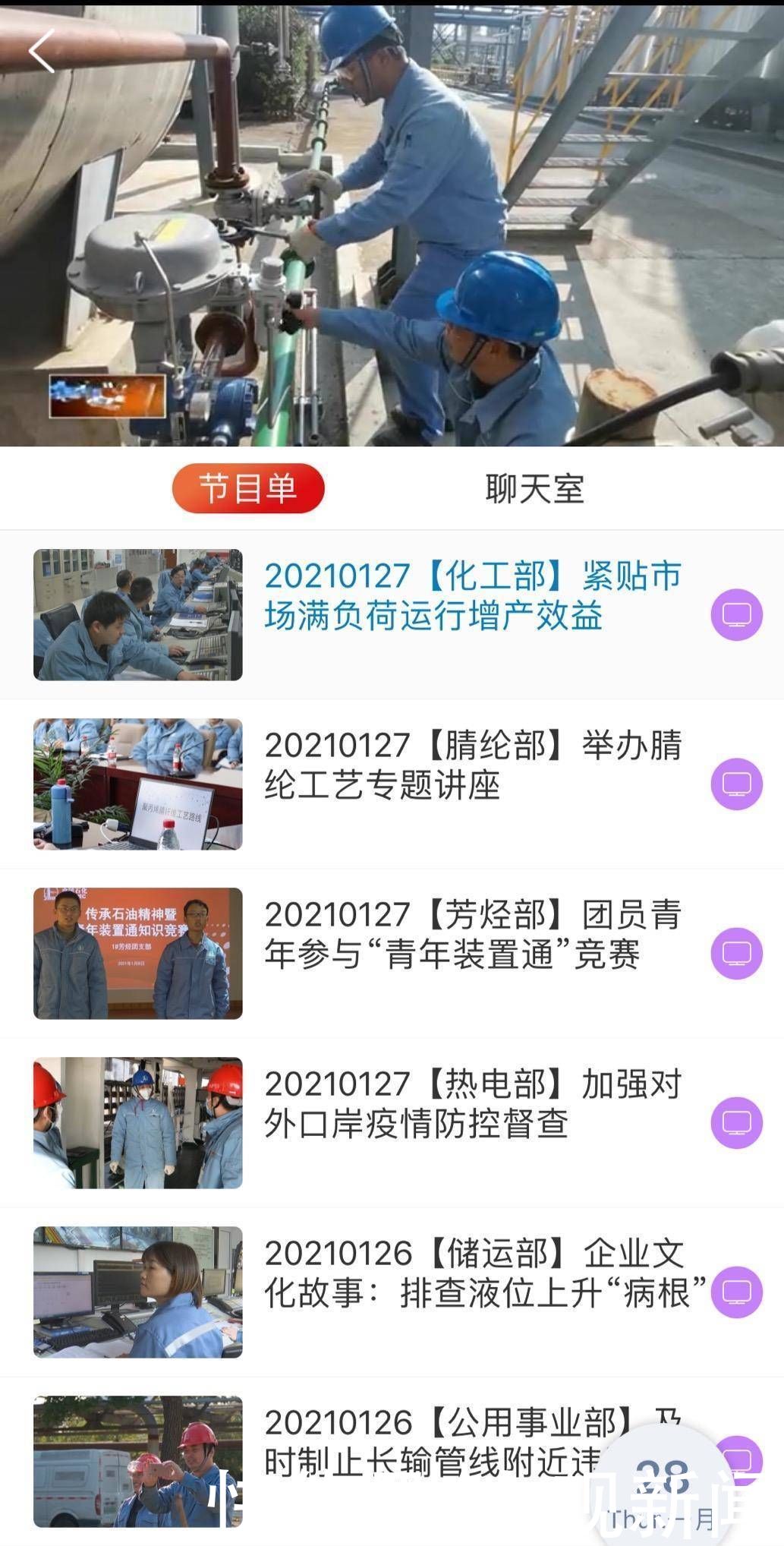Image resolution: width=784 pixels, height=1546 pixels.
Task: Tap the purple TV icon beside the 化工部 program
Action: pyautogui.click(x=735, y=615)
